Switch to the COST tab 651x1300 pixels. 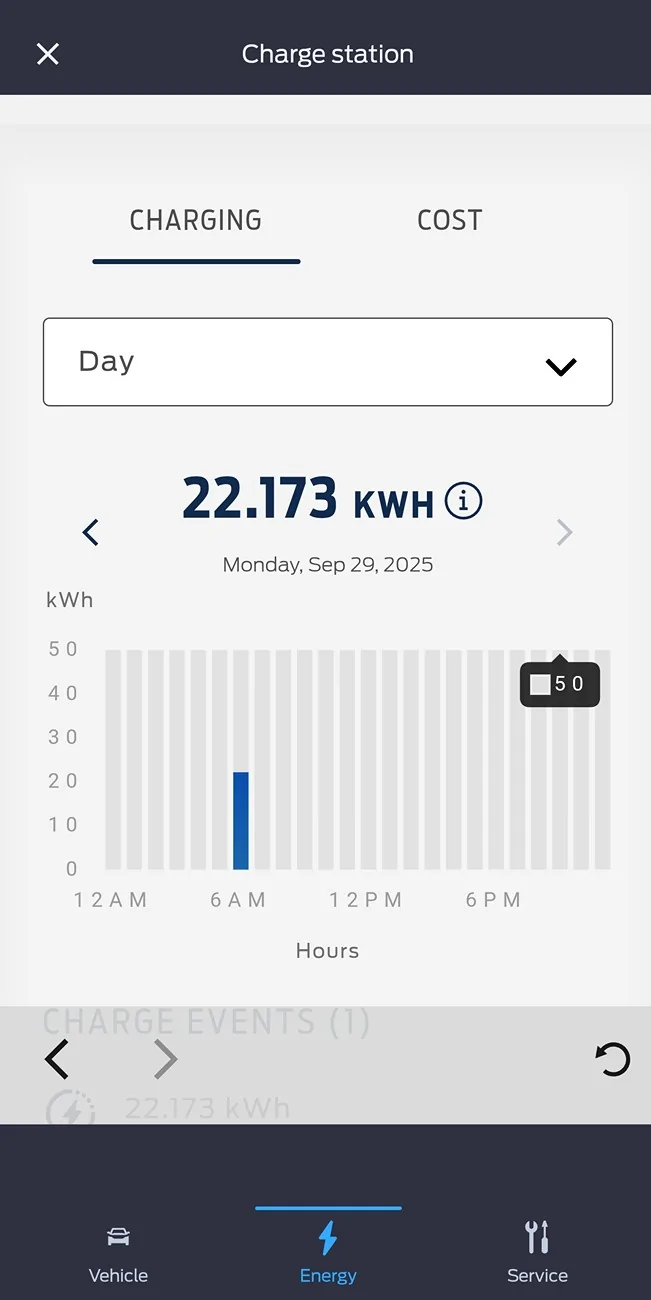(449, 221)
